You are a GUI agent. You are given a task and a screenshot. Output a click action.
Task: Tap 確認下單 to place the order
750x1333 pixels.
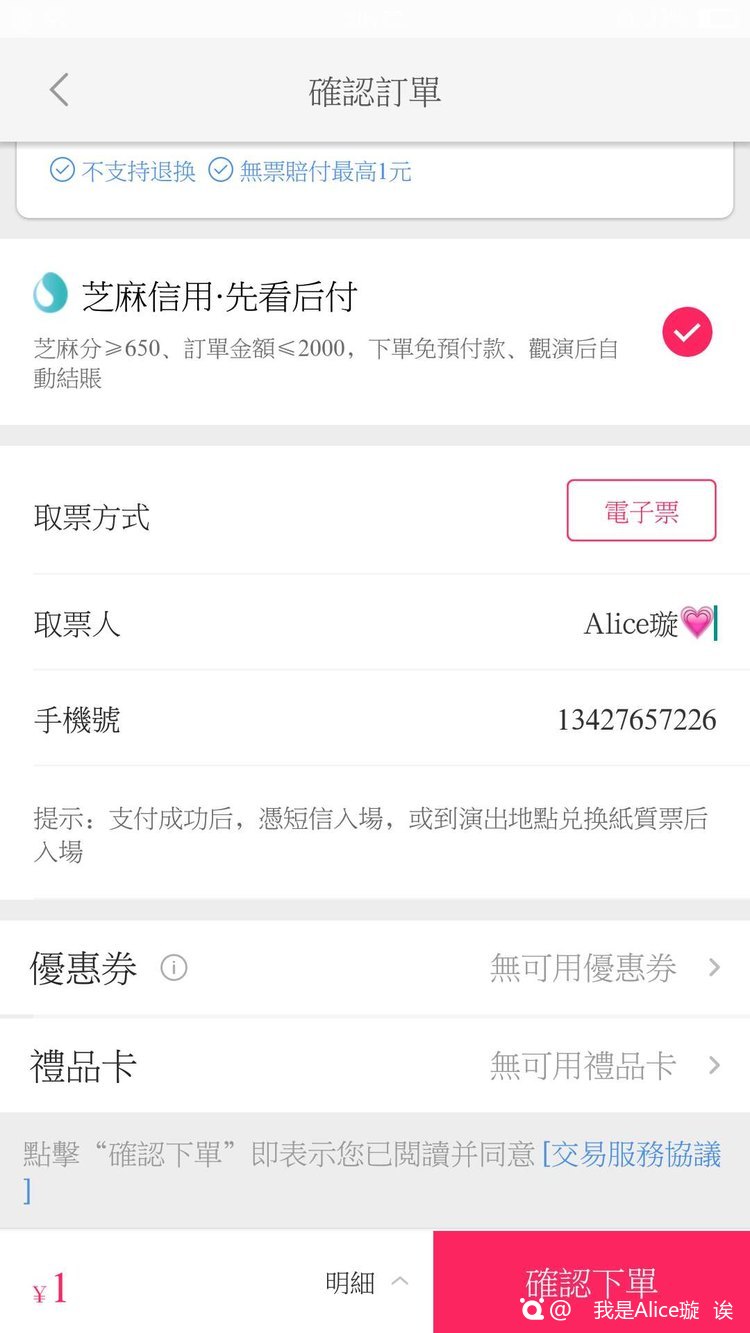click(x=591, y=1282)
